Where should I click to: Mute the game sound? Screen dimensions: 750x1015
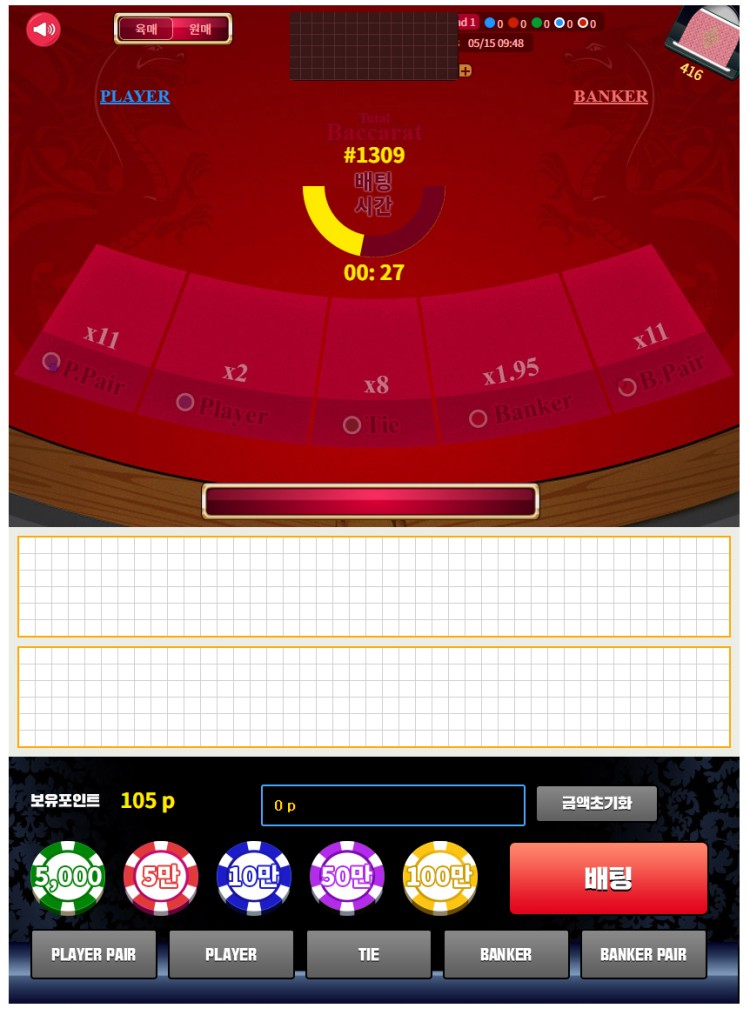click(x=43, y=29)
